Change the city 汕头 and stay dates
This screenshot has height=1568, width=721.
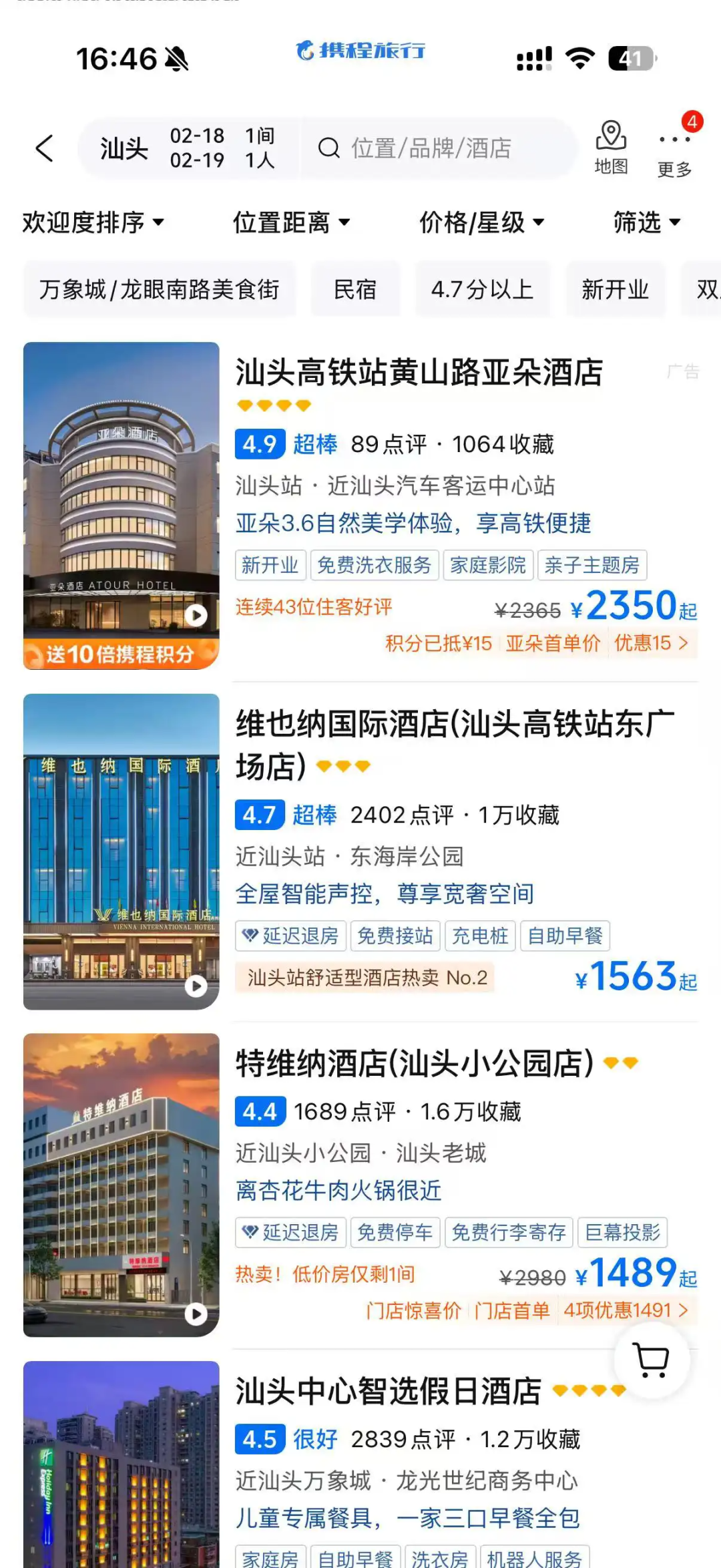[x=187, y=148]
